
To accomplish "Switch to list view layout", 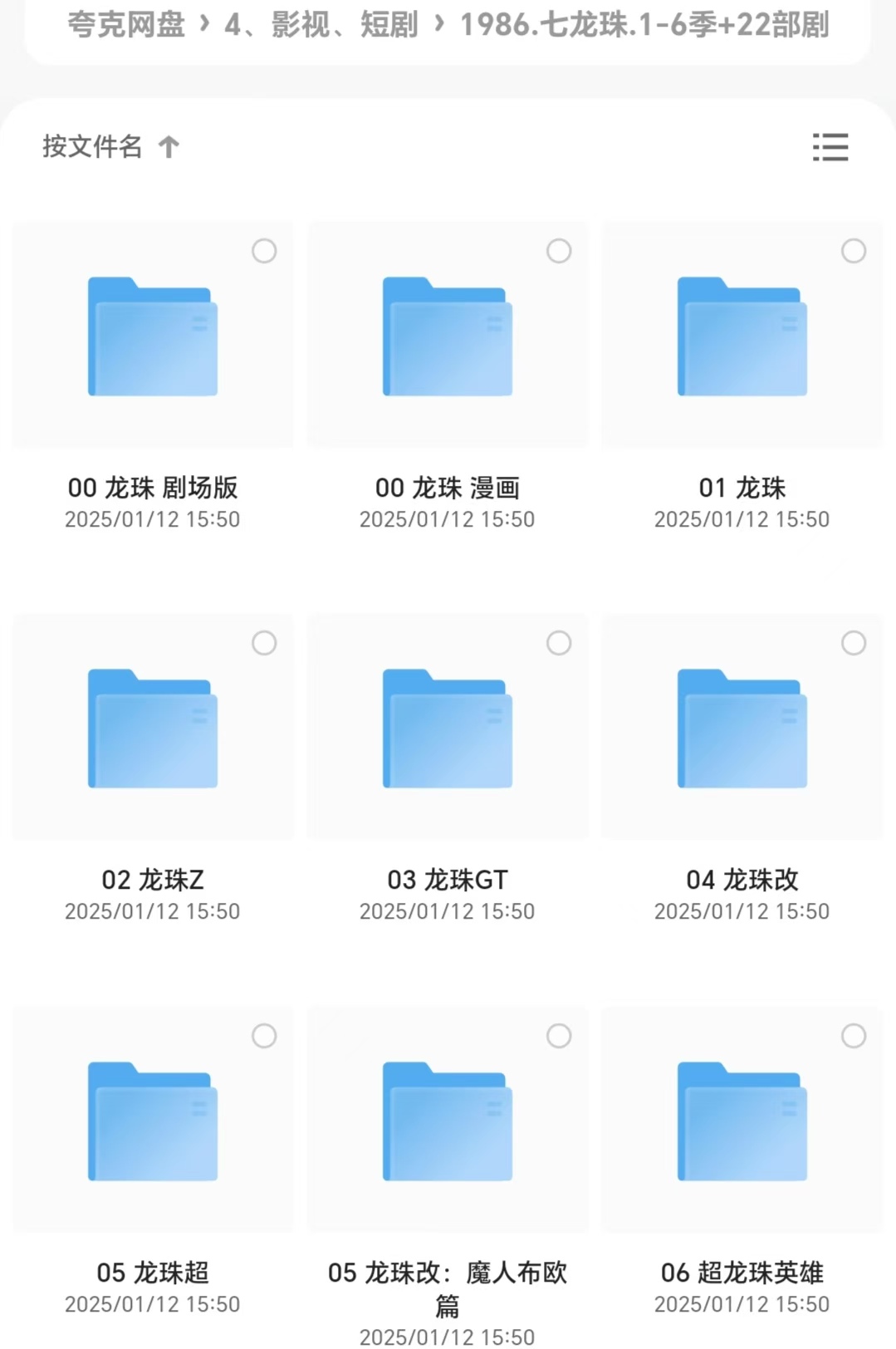I will (830, 147).
